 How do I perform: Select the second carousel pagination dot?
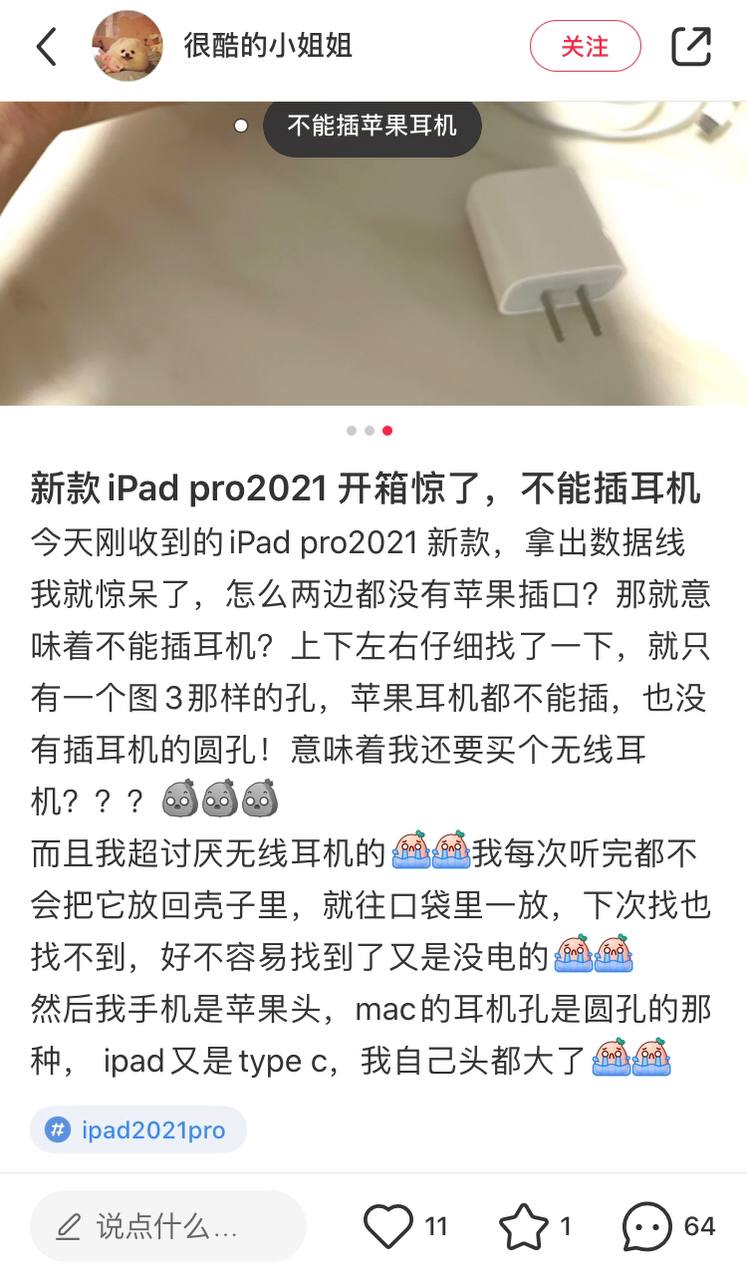tap(369, 431)
